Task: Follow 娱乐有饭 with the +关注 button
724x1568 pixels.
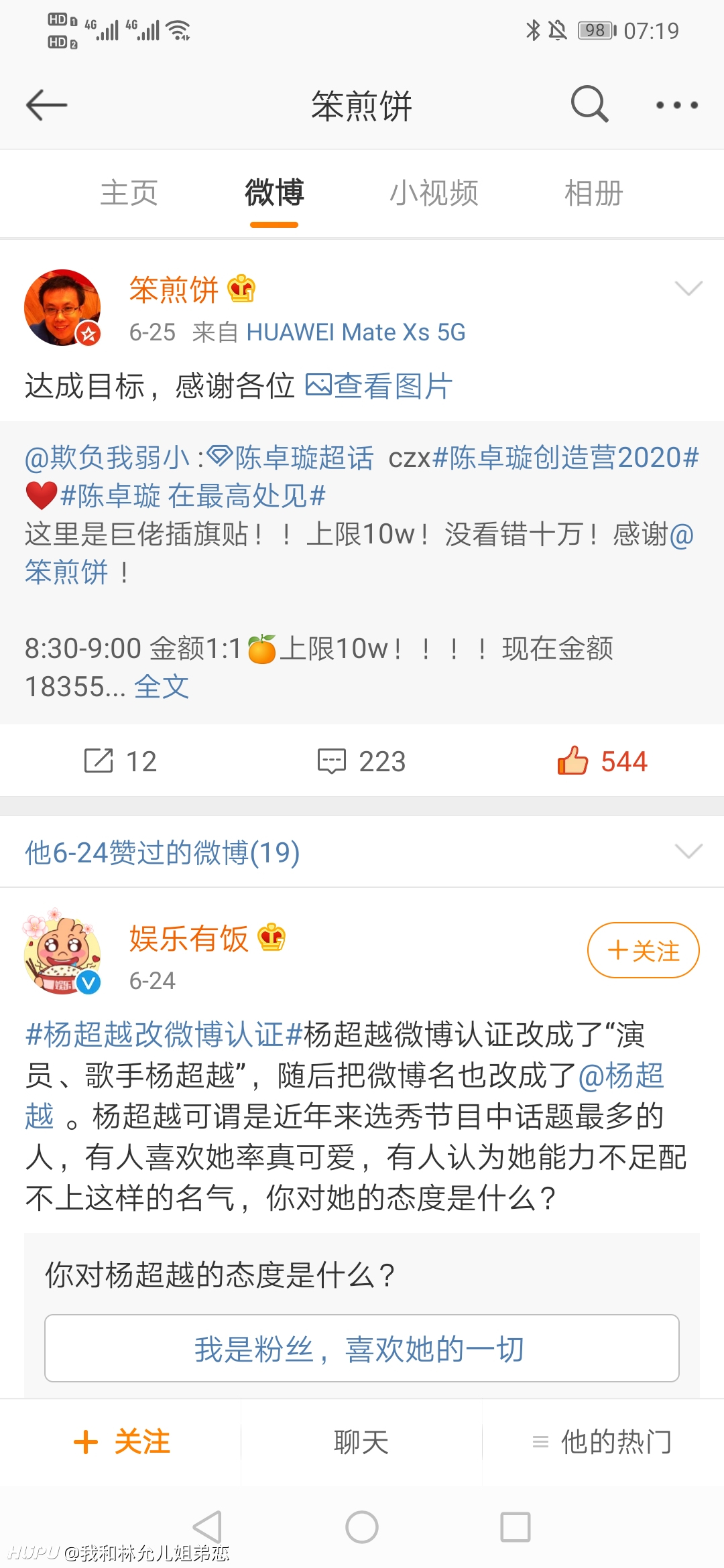Action: point(643,950)
